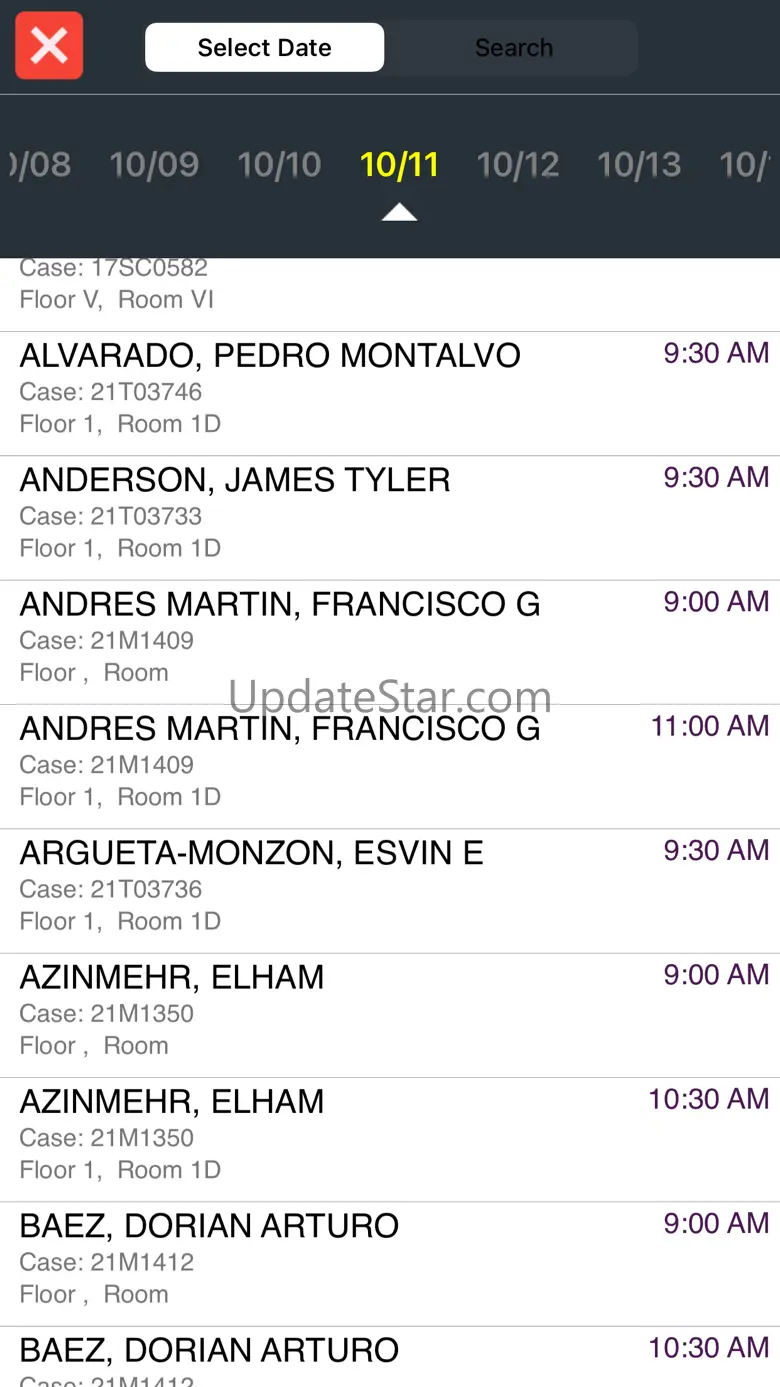Screen dimensions: 780x1387
Task: Open Alvarado, Pedro Montalvo case
Action: (x=390, y=390)
